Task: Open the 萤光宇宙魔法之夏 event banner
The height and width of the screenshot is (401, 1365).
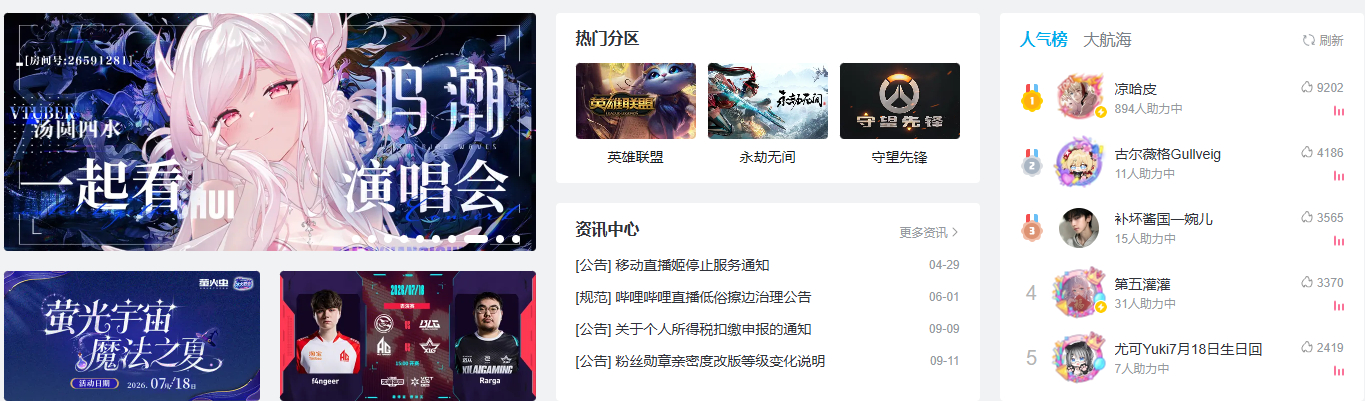Action: click(132, 336)
